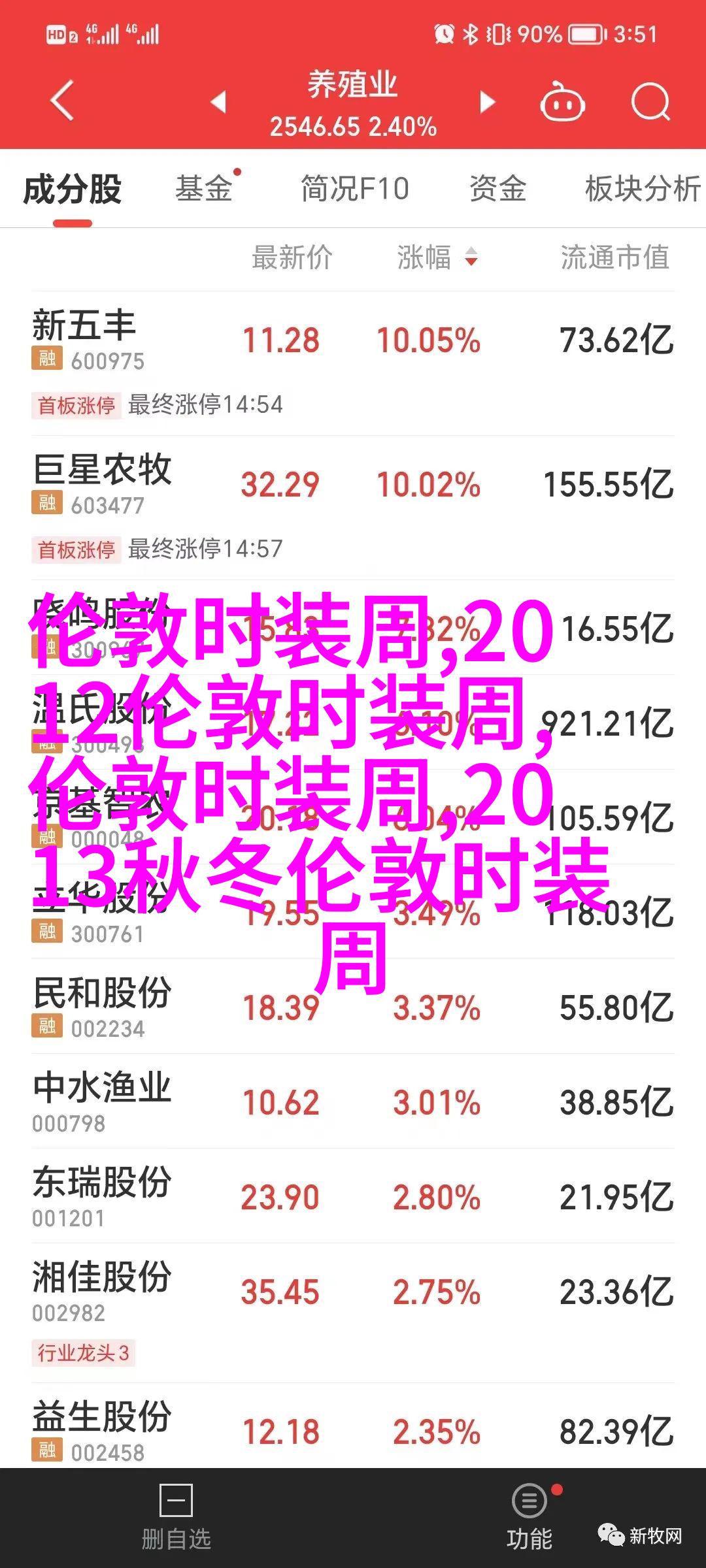Tap 删自选 to remove from watchlist
This screenshot has height=1568, width=706.
tap(176, 1518)
